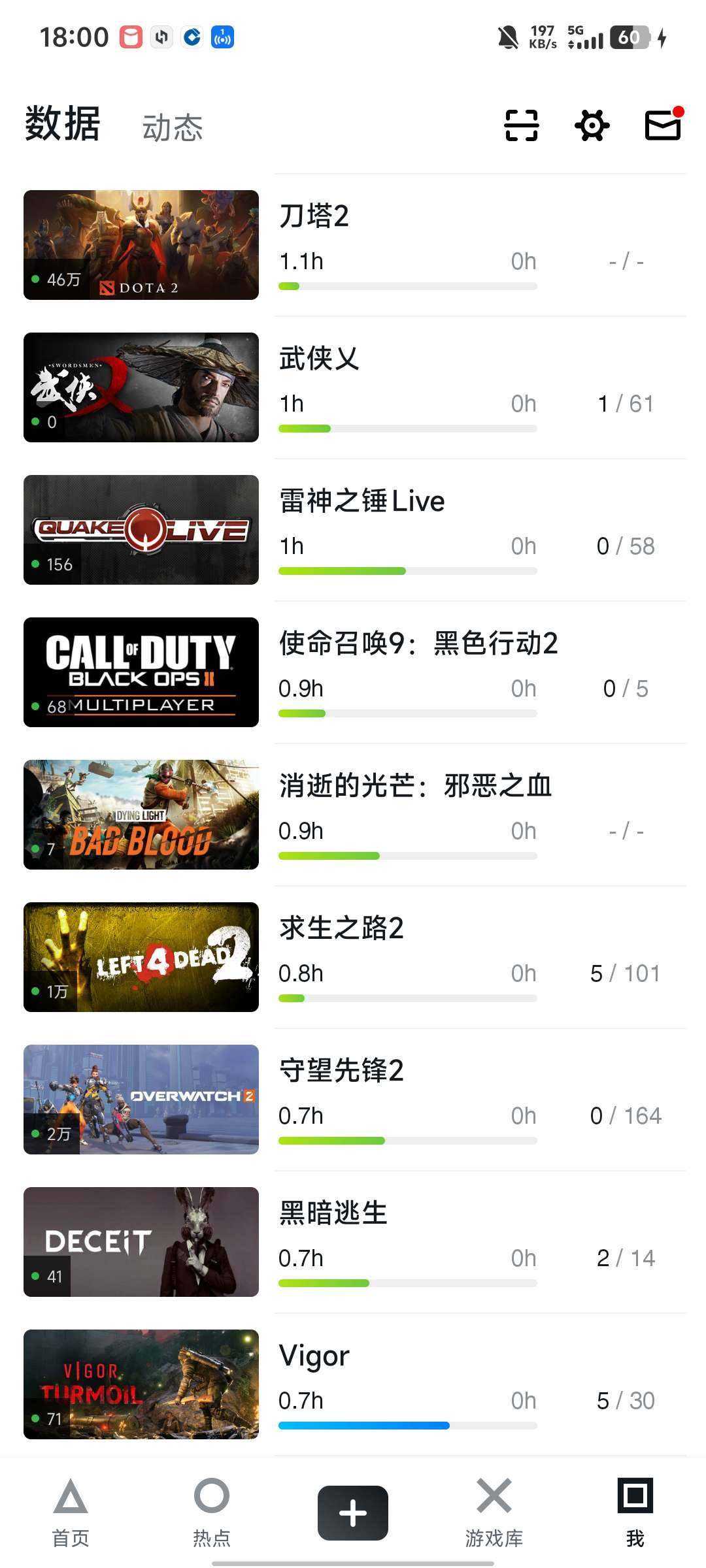Select the 数据 tab

pyautogui.click(x=63, y=124)
